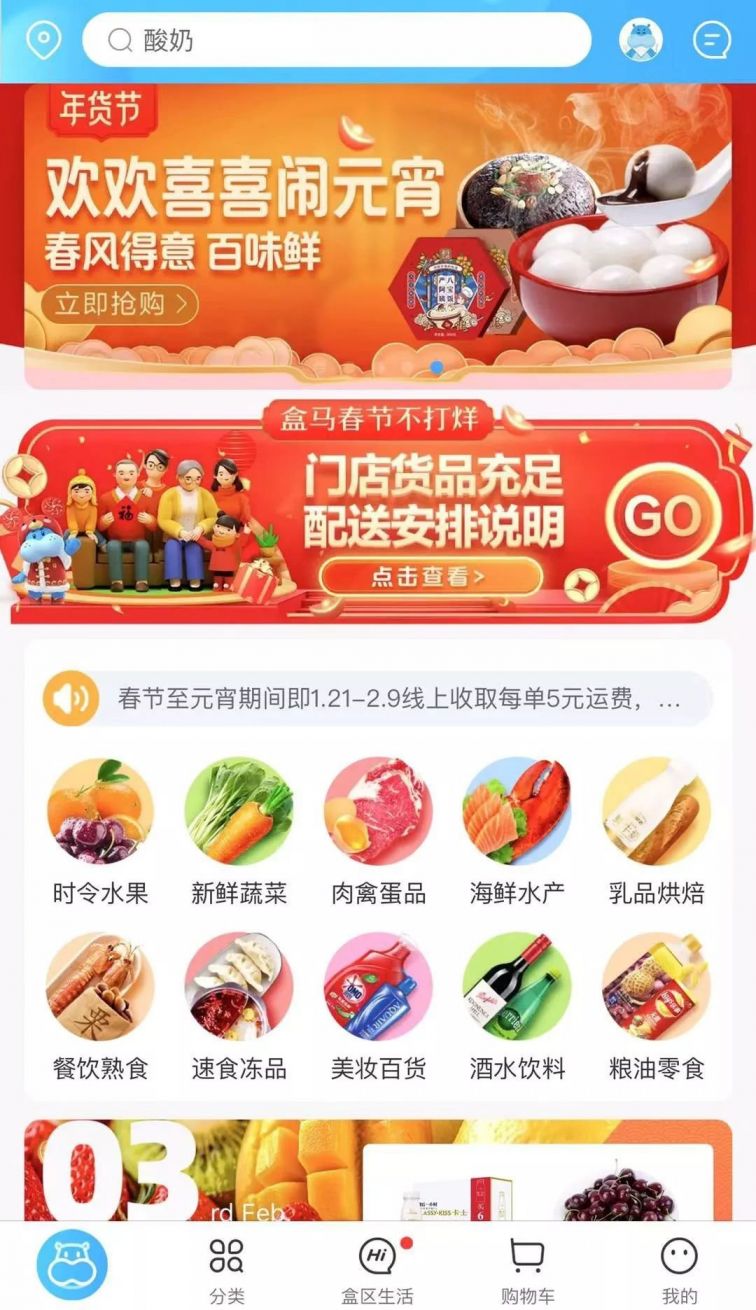This screenshot has height=1310, width=756.
Task: Switch to the 分类 tab
Action: pos(227,1269)
